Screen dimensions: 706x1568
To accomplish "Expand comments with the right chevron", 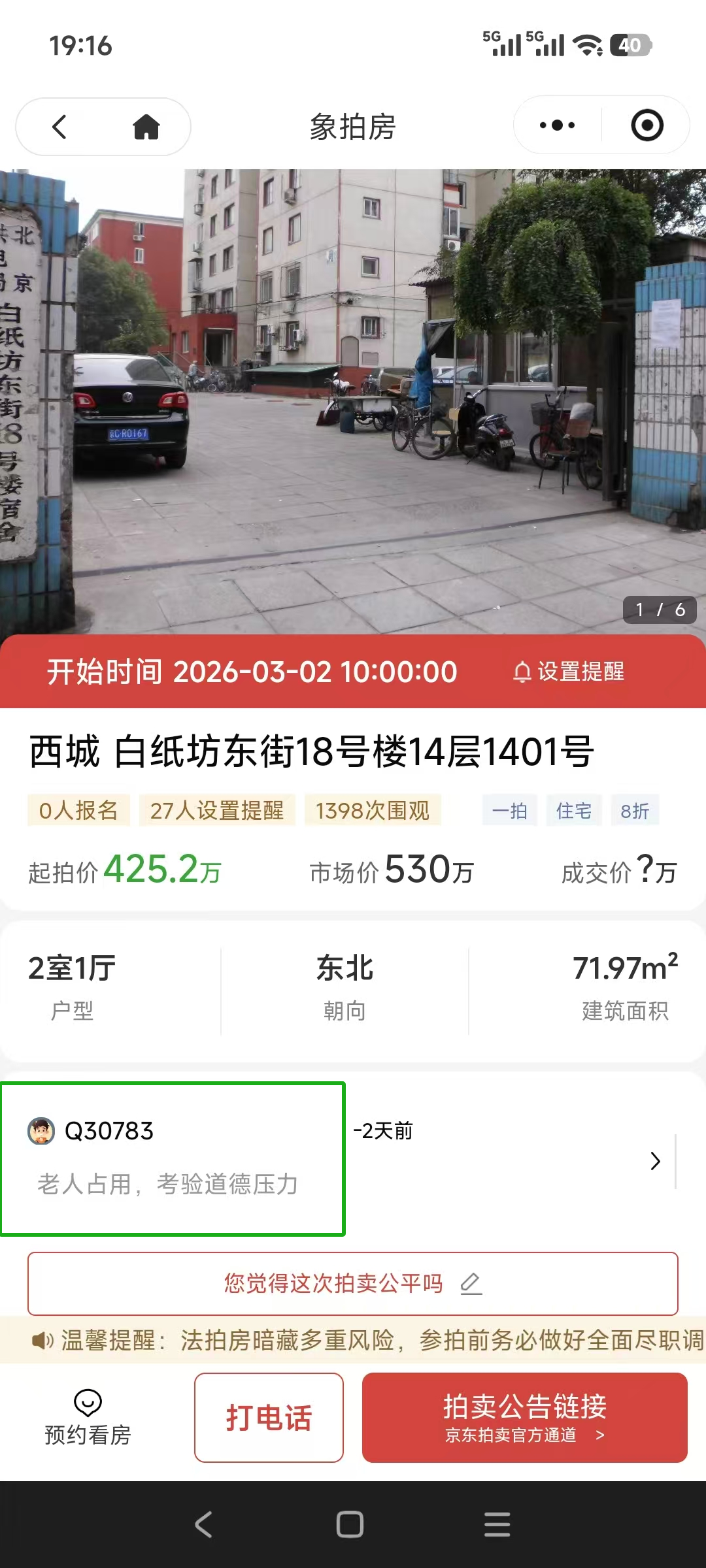I will pos(655,1161).
